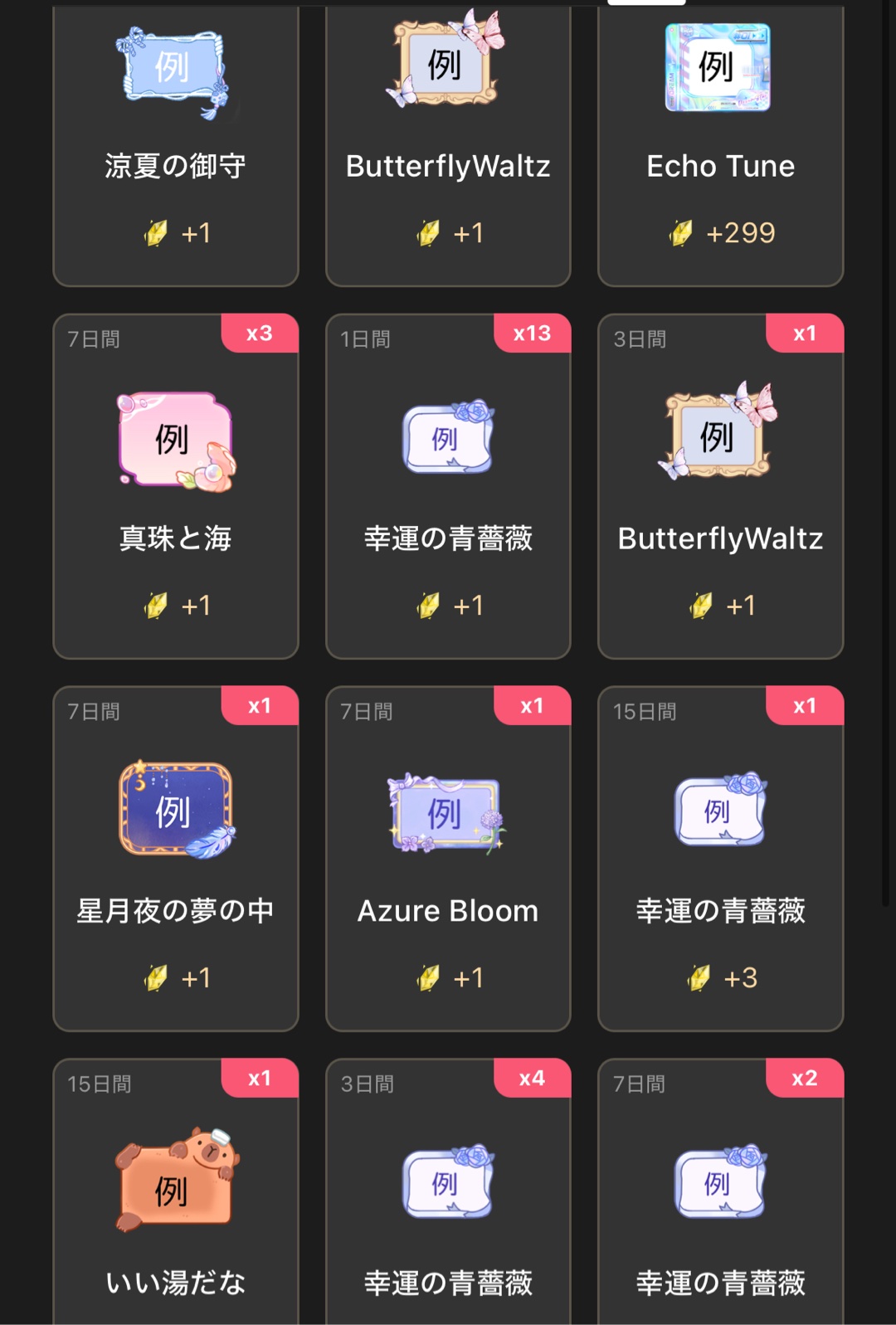The height and width of the screenshot is (1325, 896).
Task: Select the 3日間 幸運の青薔薇 x4 card
Action: (x=448, y=1195)
